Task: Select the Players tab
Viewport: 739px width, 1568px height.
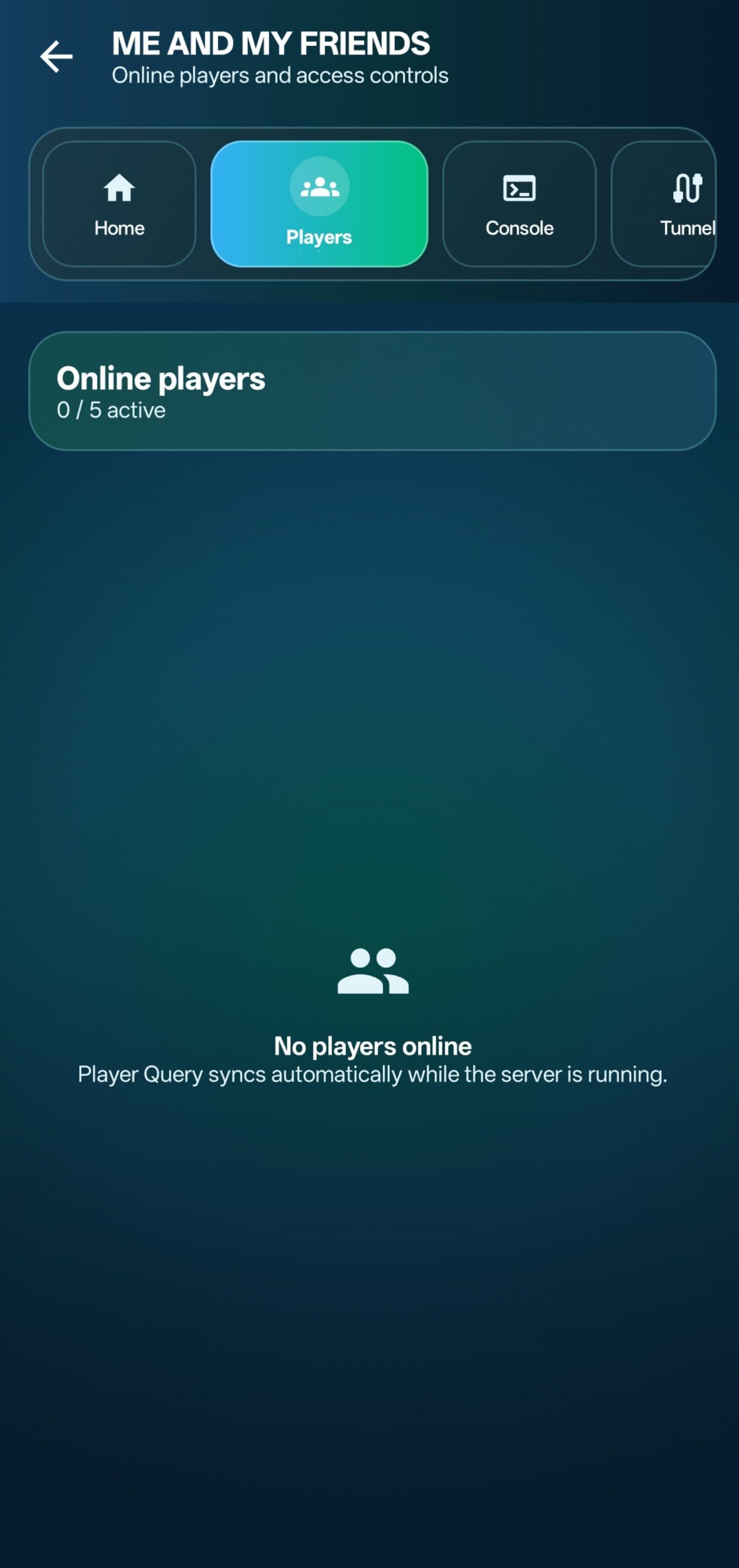Action: point(319,204)
